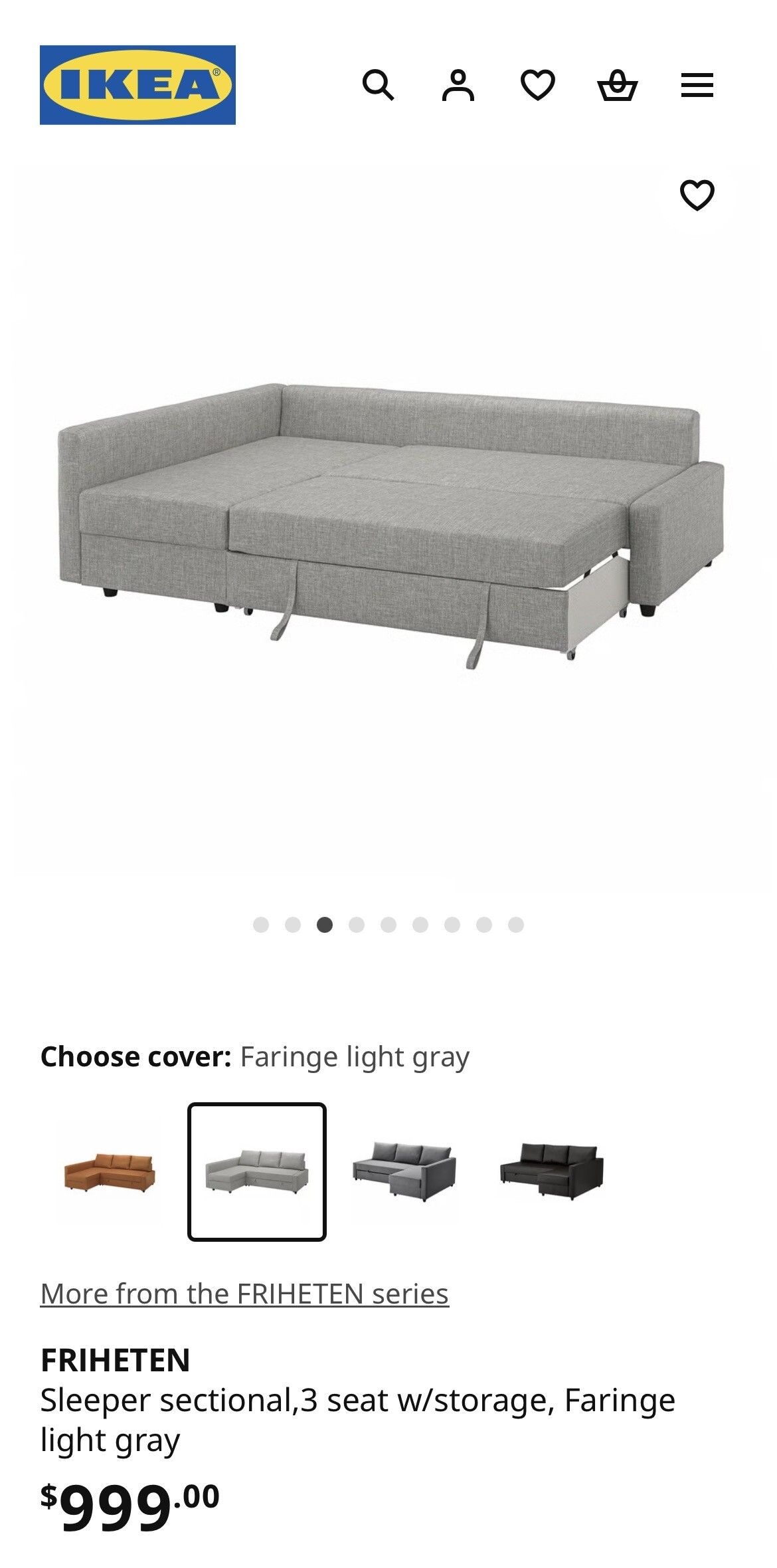Tap the IKEA logo to go home
The height and width of the screenshot is (1568, 777).
[x=137, y=85]
